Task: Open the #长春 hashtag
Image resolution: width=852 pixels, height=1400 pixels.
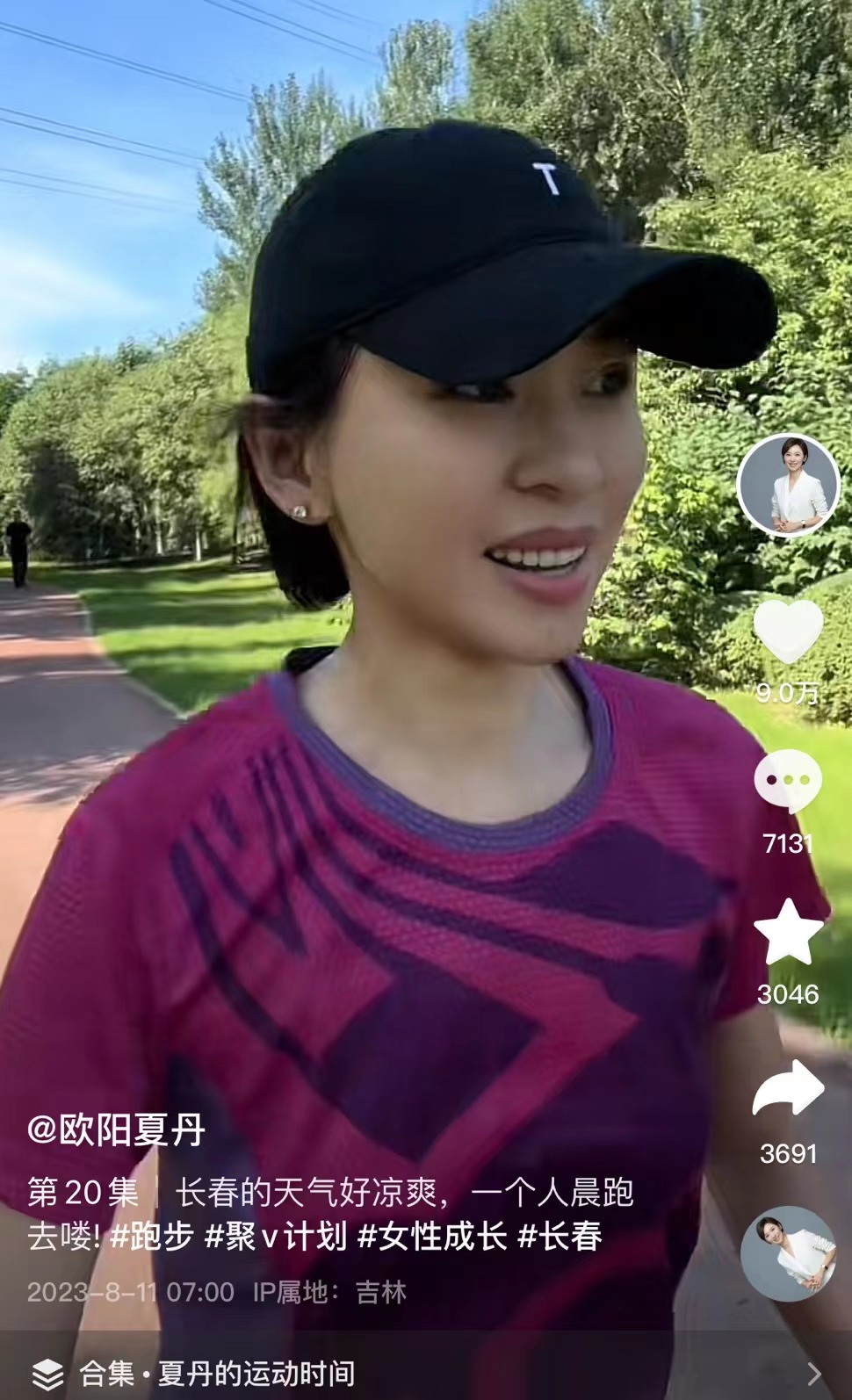Action: coord(560,1237)
